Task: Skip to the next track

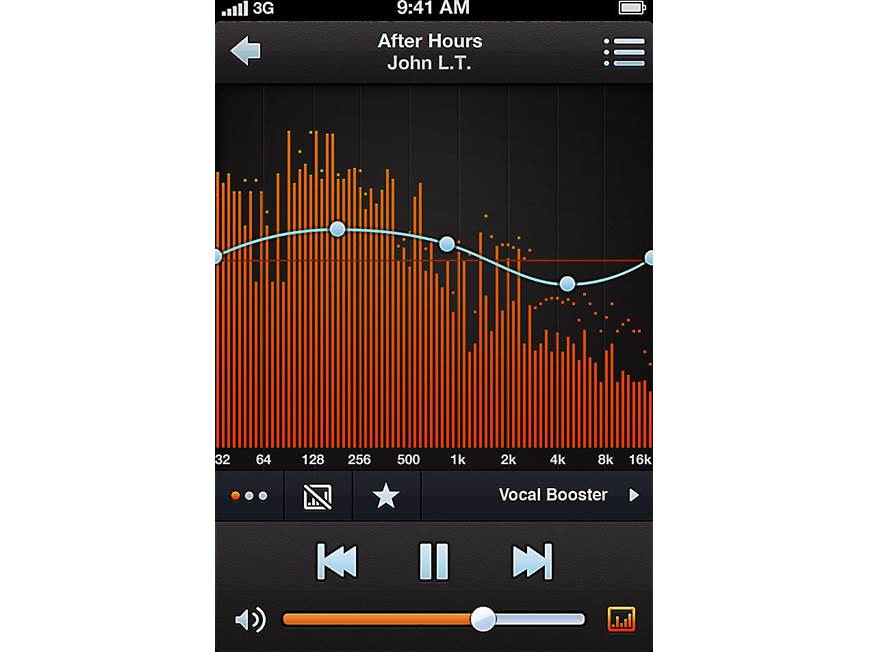Action: tap(531, 561)
